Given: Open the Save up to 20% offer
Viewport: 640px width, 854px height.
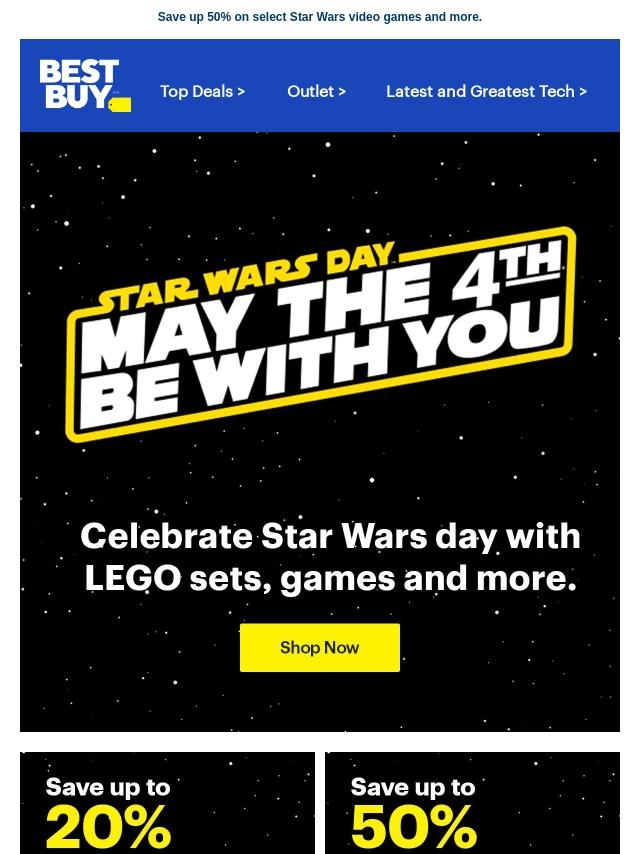Looking at the screenshot, I should coord(167,803).
